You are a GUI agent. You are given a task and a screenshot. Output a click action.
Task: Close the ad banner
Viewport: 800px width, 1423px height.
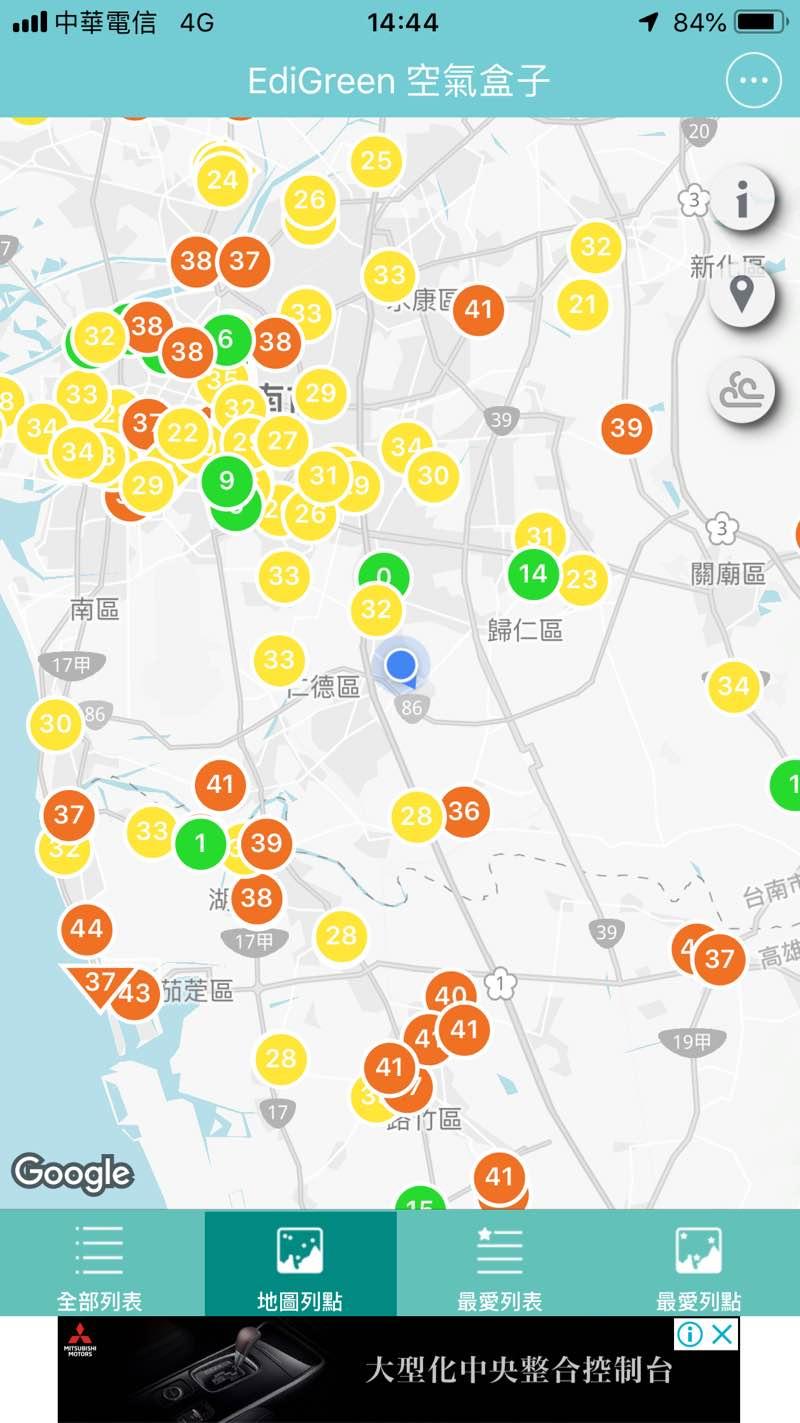[x=723, y=1333]
